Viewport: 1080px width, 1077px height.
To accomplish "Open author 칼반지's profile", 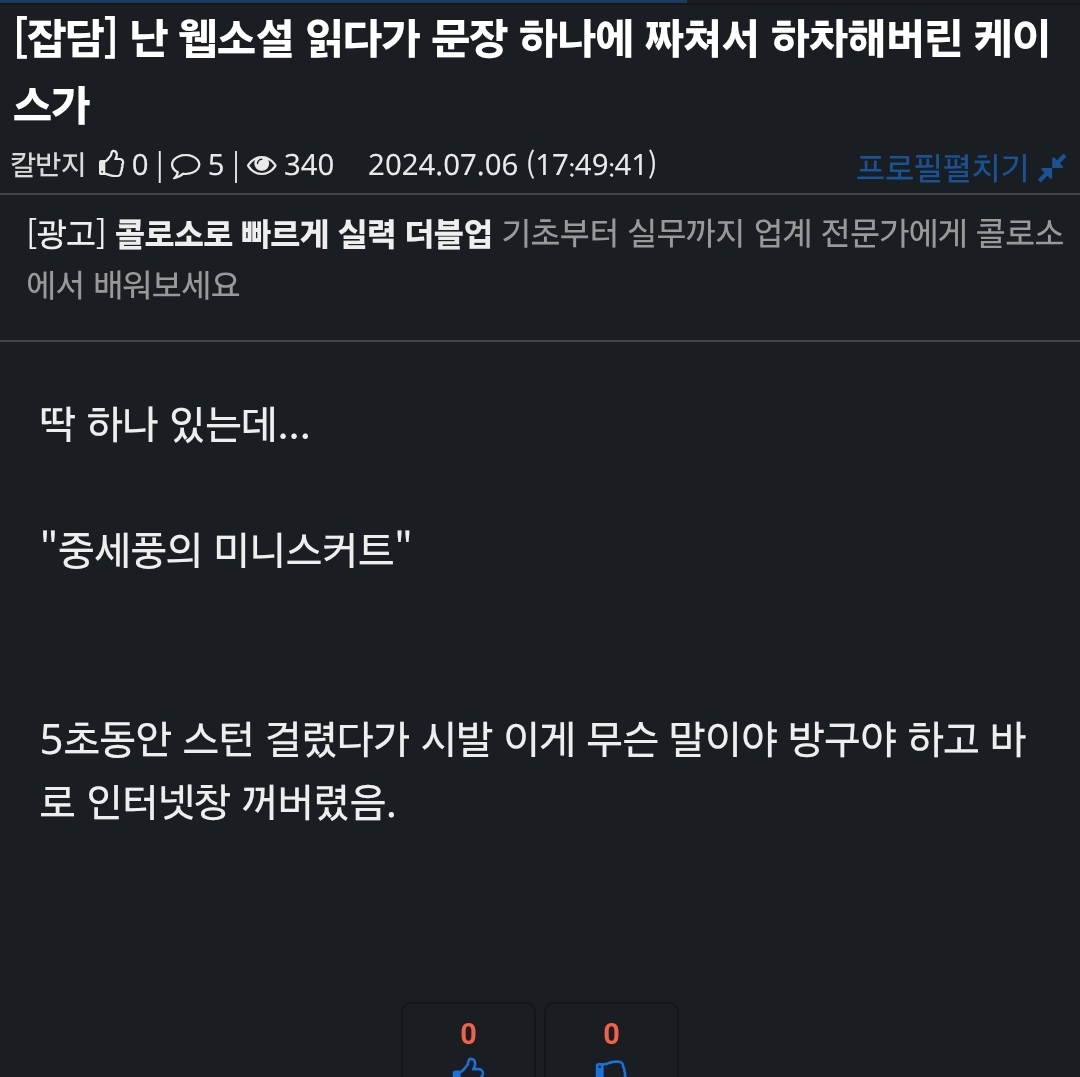I will (48, 165).
